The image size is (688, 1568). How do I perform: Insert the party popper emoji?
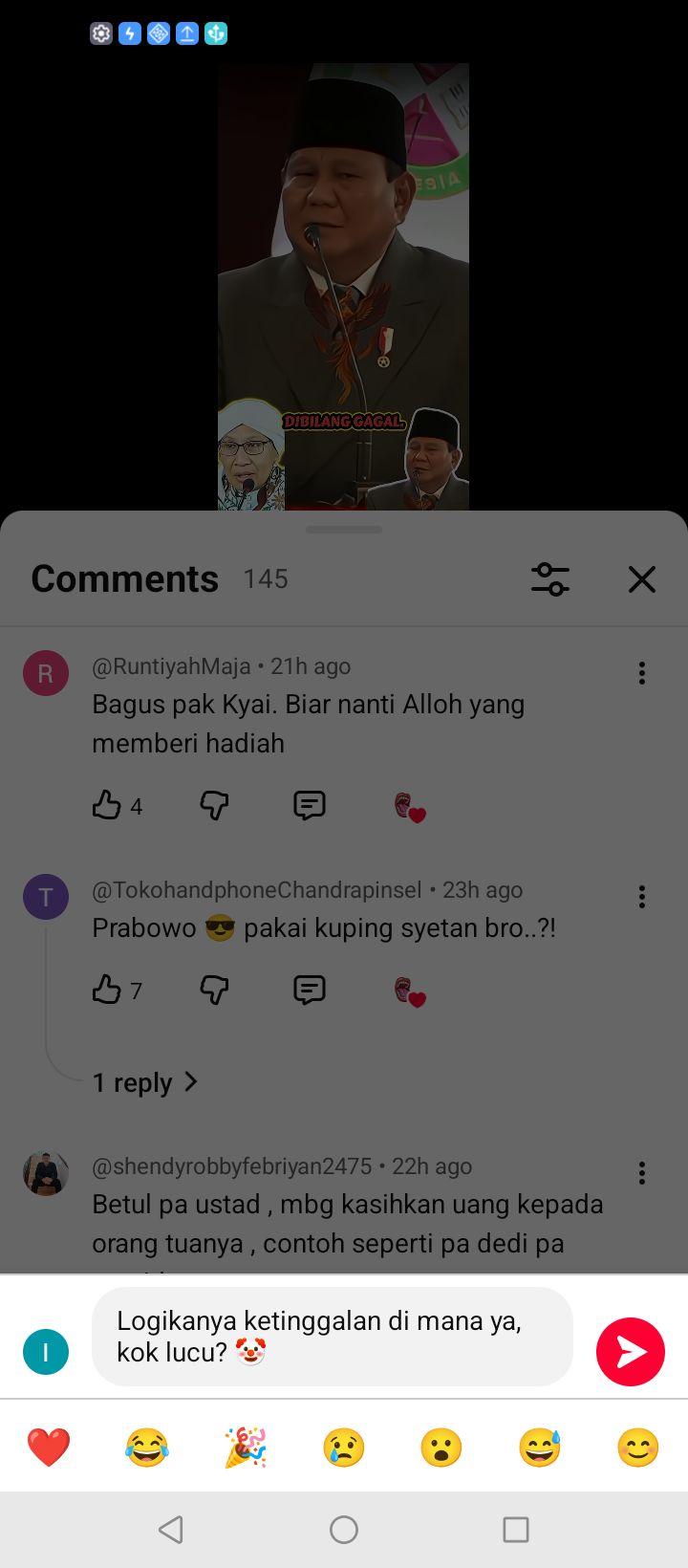(246, 1448)
